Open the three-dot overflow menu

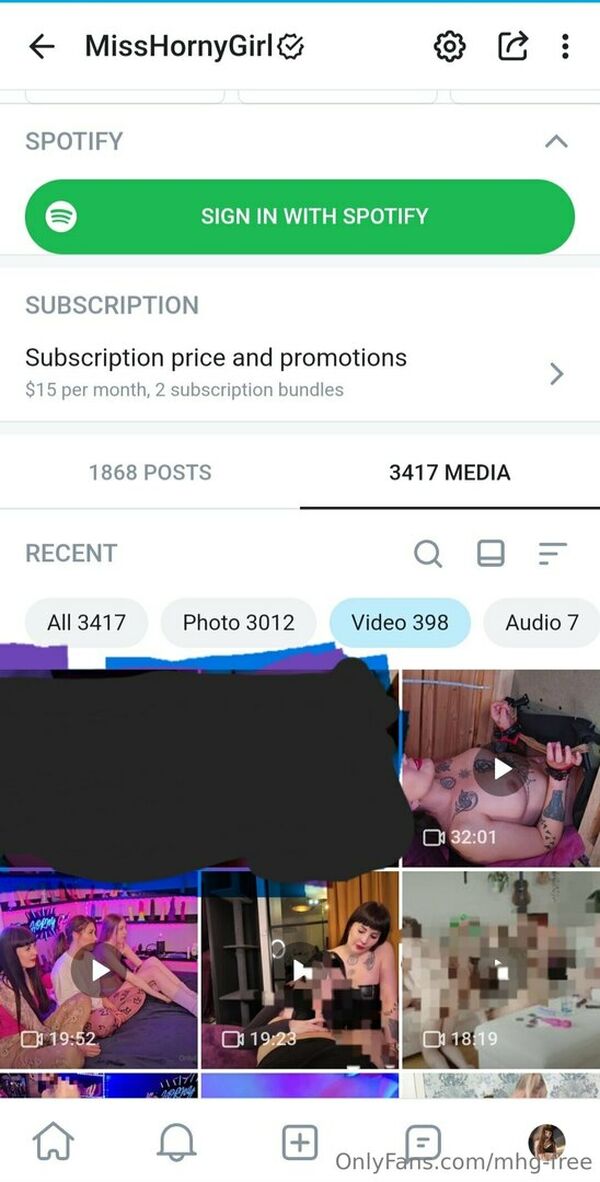coord(565,46)
